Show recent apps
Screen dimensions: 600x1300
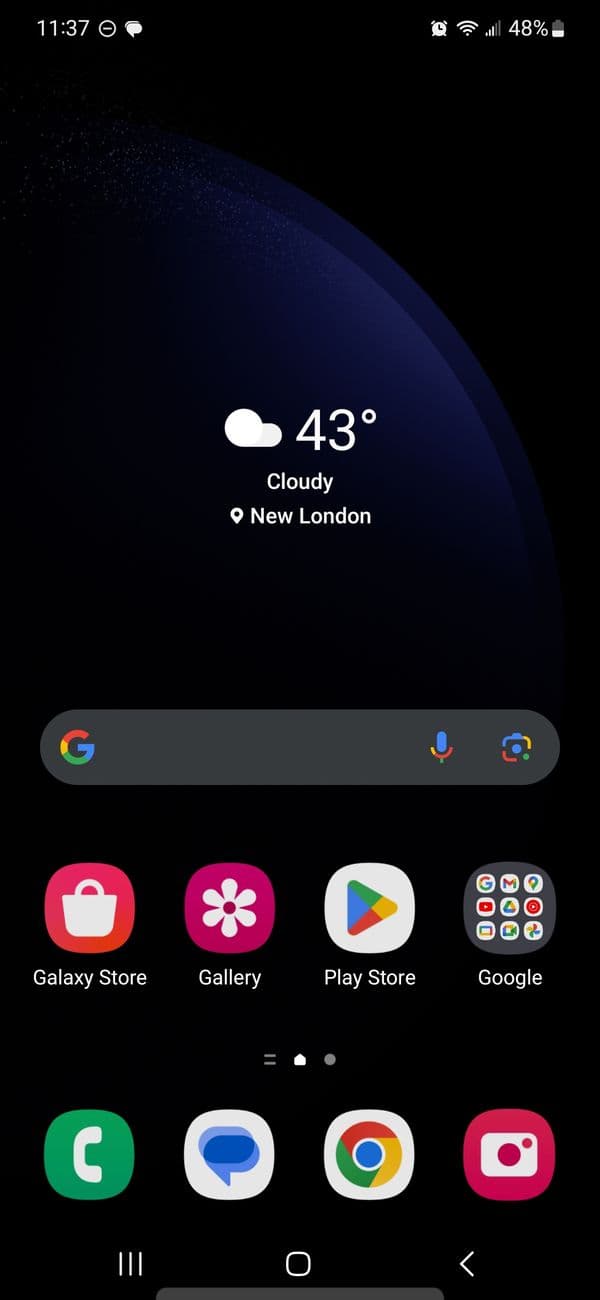(130, 1264)
